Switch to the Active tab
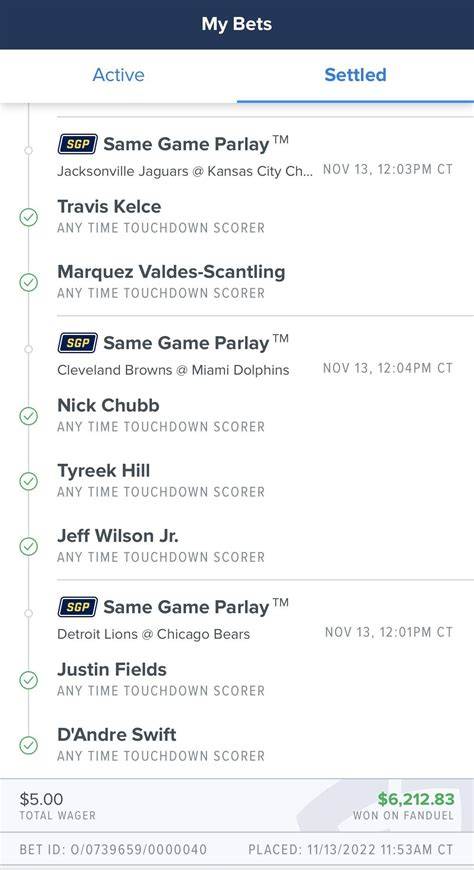 (118, 75)
